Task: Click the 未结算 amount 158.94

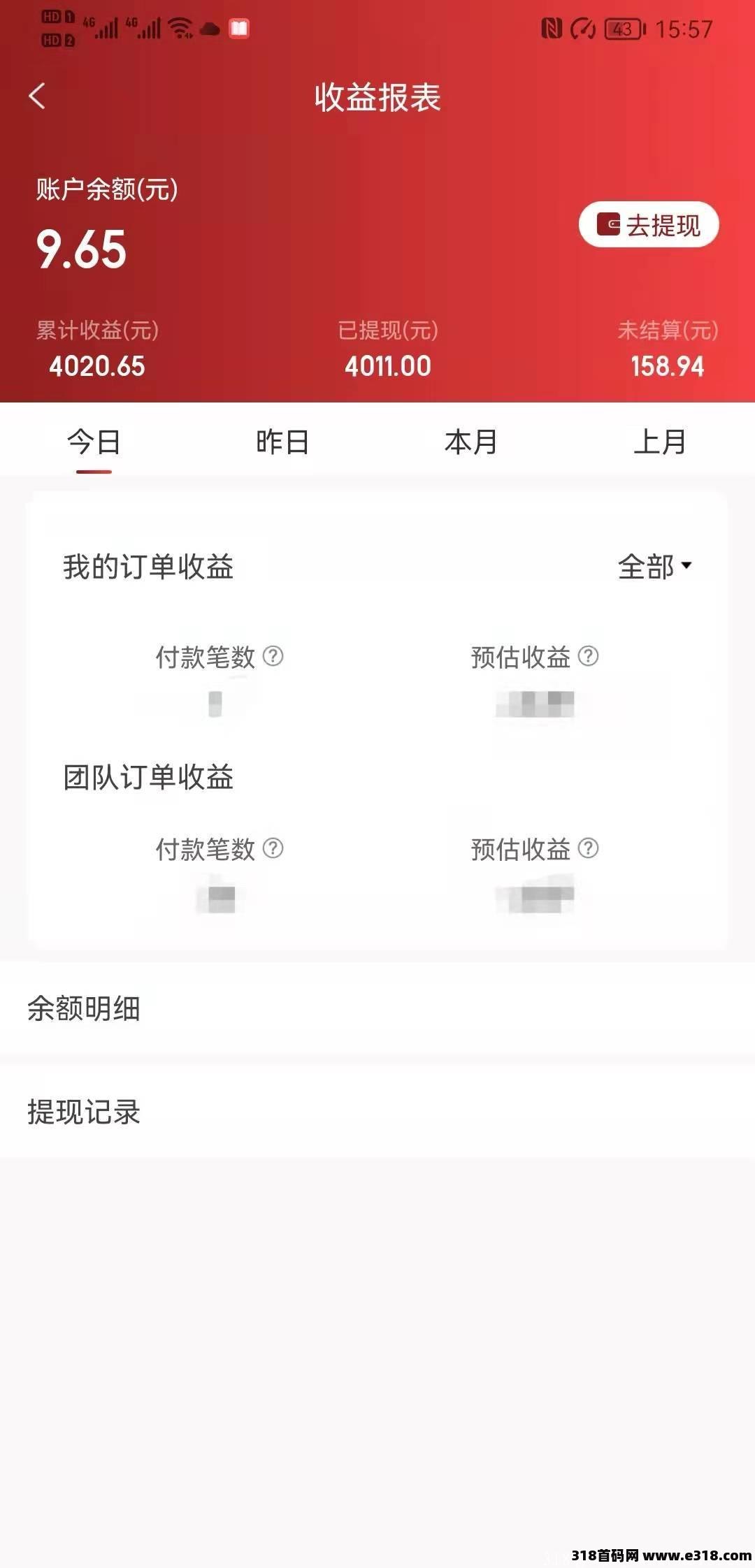Action: pyautogui.click(x=667, y=366)
